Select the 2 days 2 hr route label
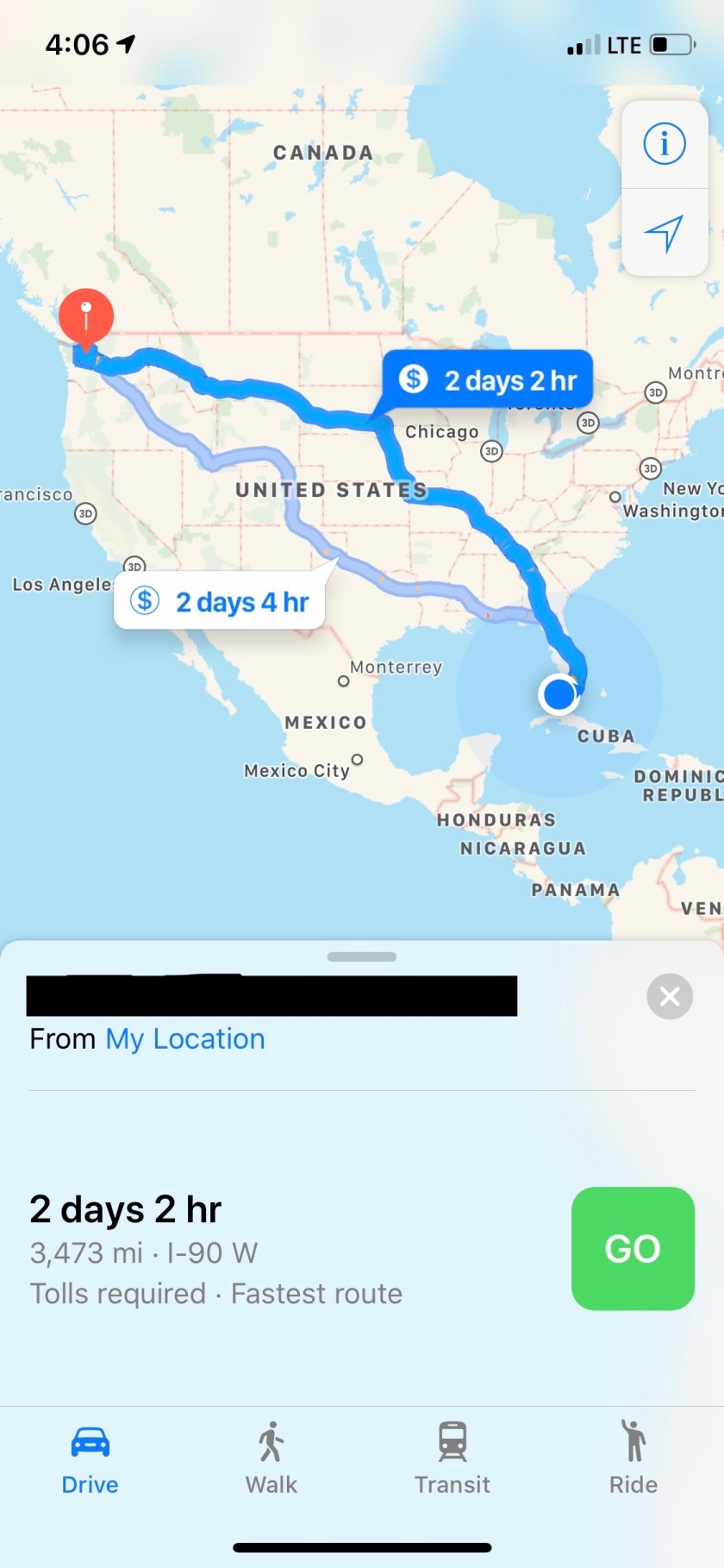 [x=489, y=379]
